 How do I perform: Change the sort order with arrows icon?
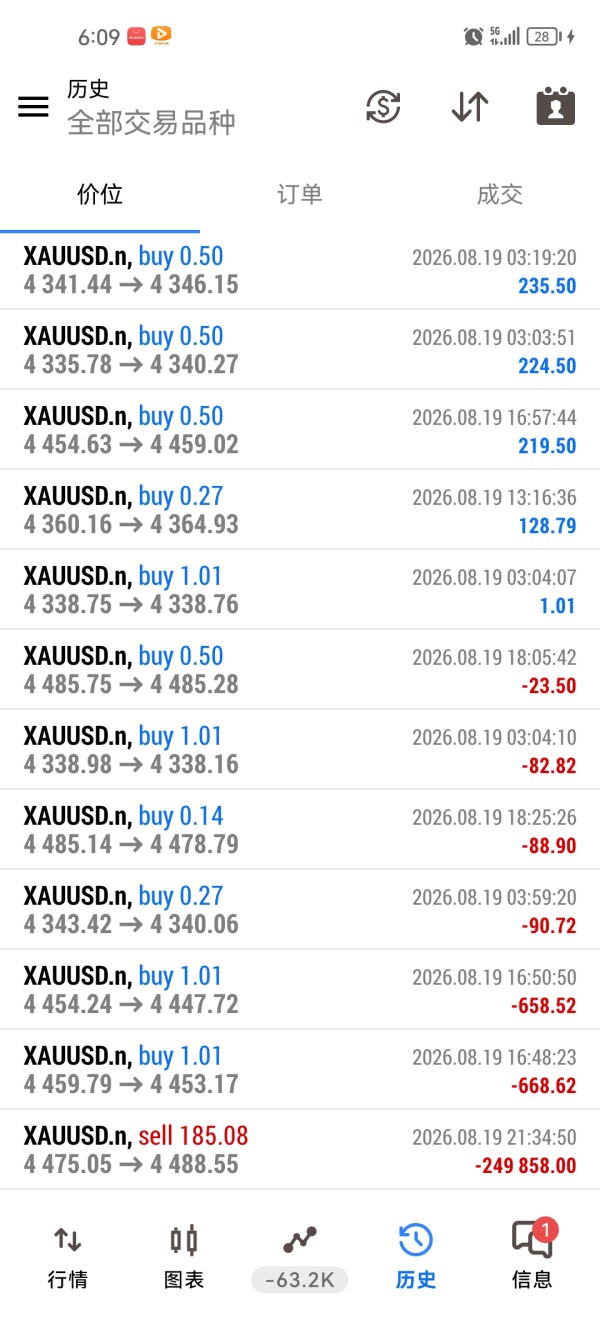pos(469,107)
